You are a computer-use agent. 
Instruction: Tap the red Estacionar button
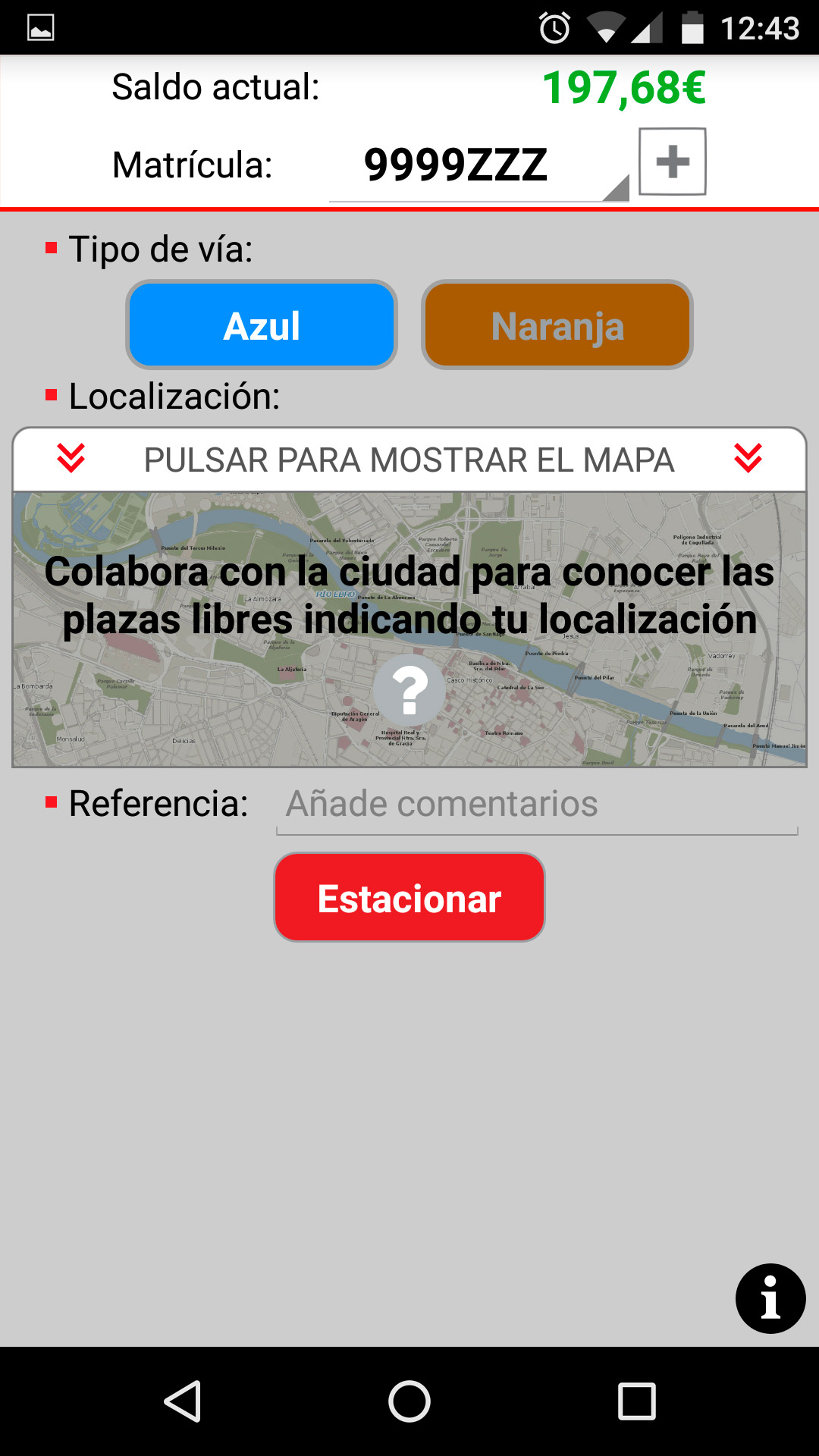point(409,898)
